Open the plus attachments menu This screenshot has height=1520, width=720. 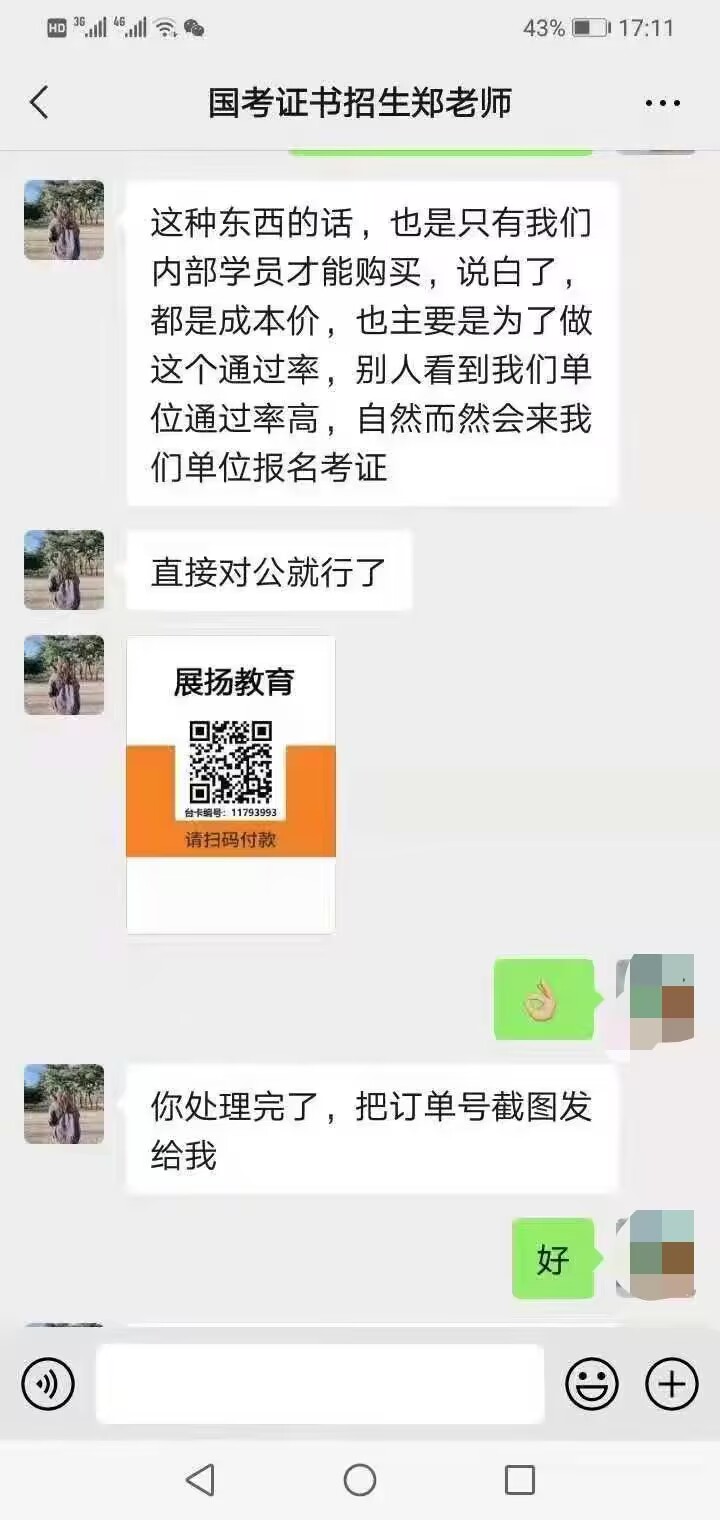[672, 1384]
